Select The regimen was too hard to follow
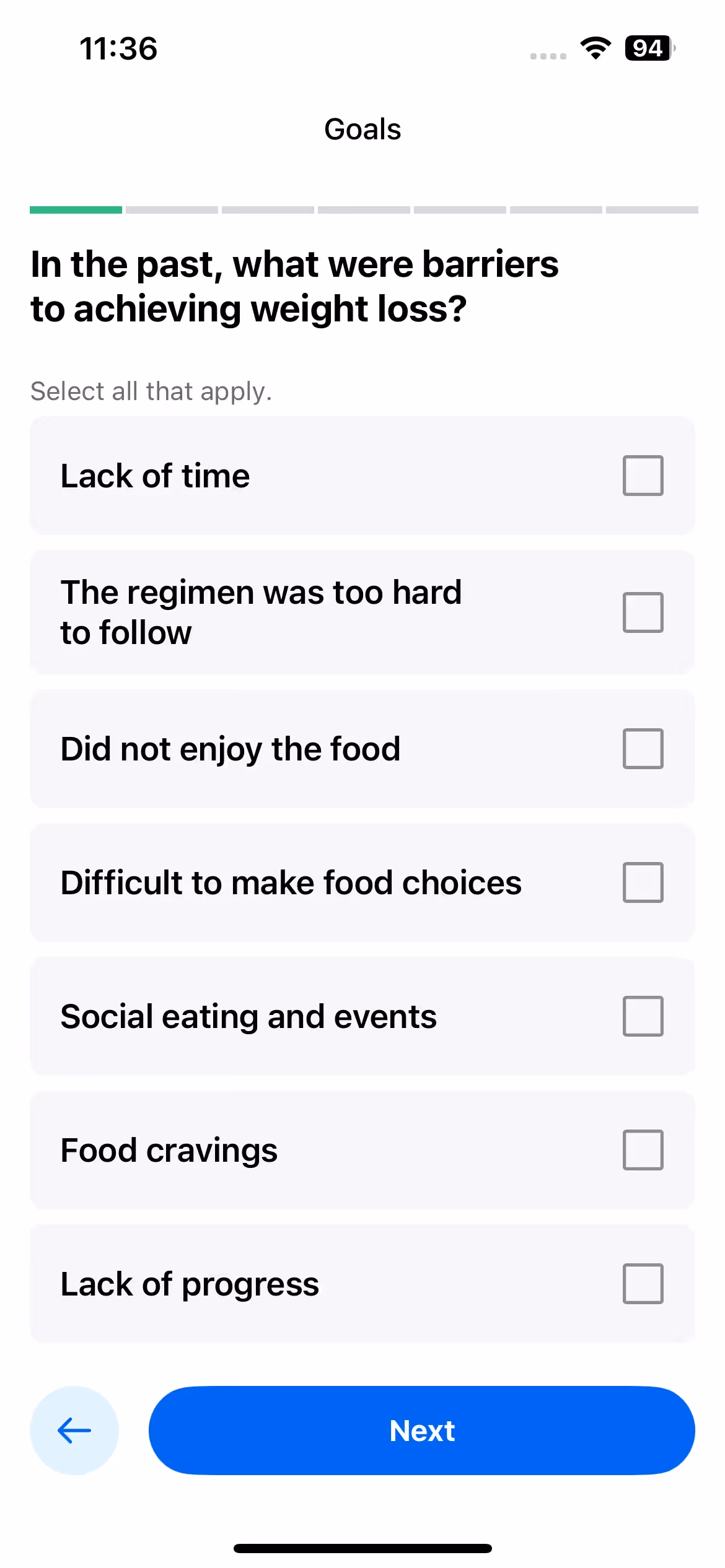This screenshot has height=1568, width=725. point(643,612)
